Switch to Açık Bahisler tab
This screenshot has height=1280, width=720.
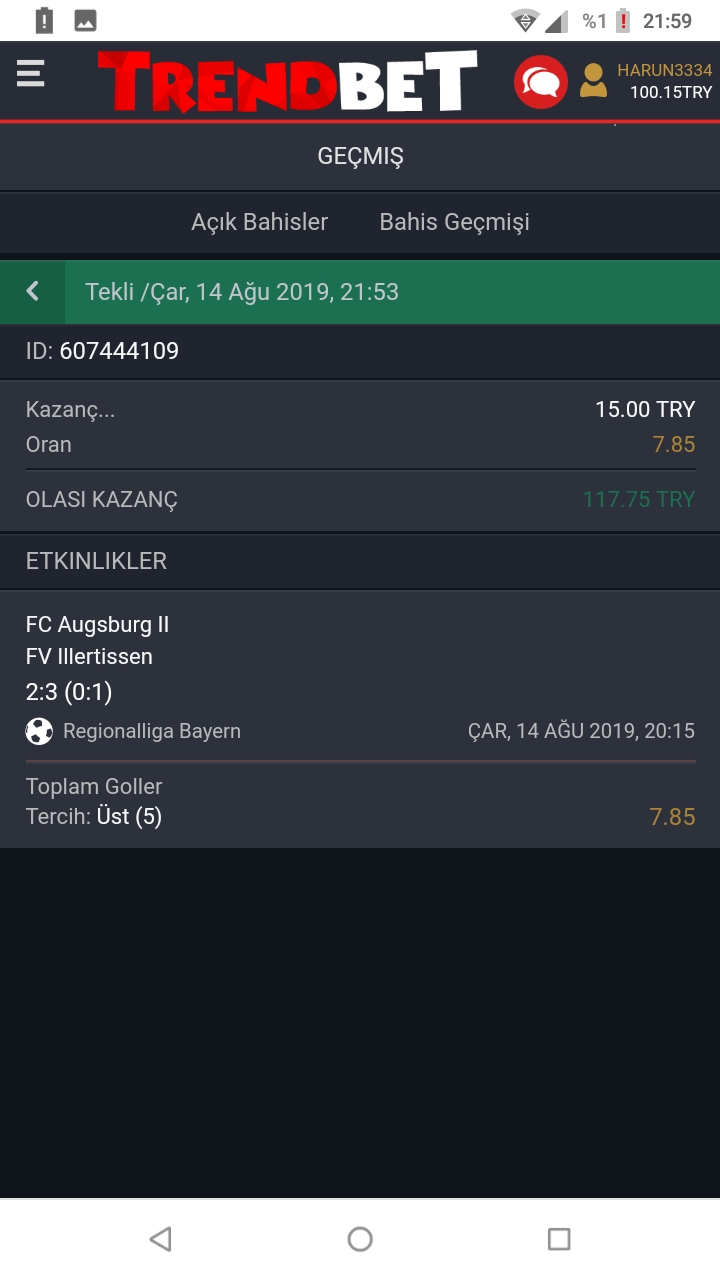click(x=260, y=222)
